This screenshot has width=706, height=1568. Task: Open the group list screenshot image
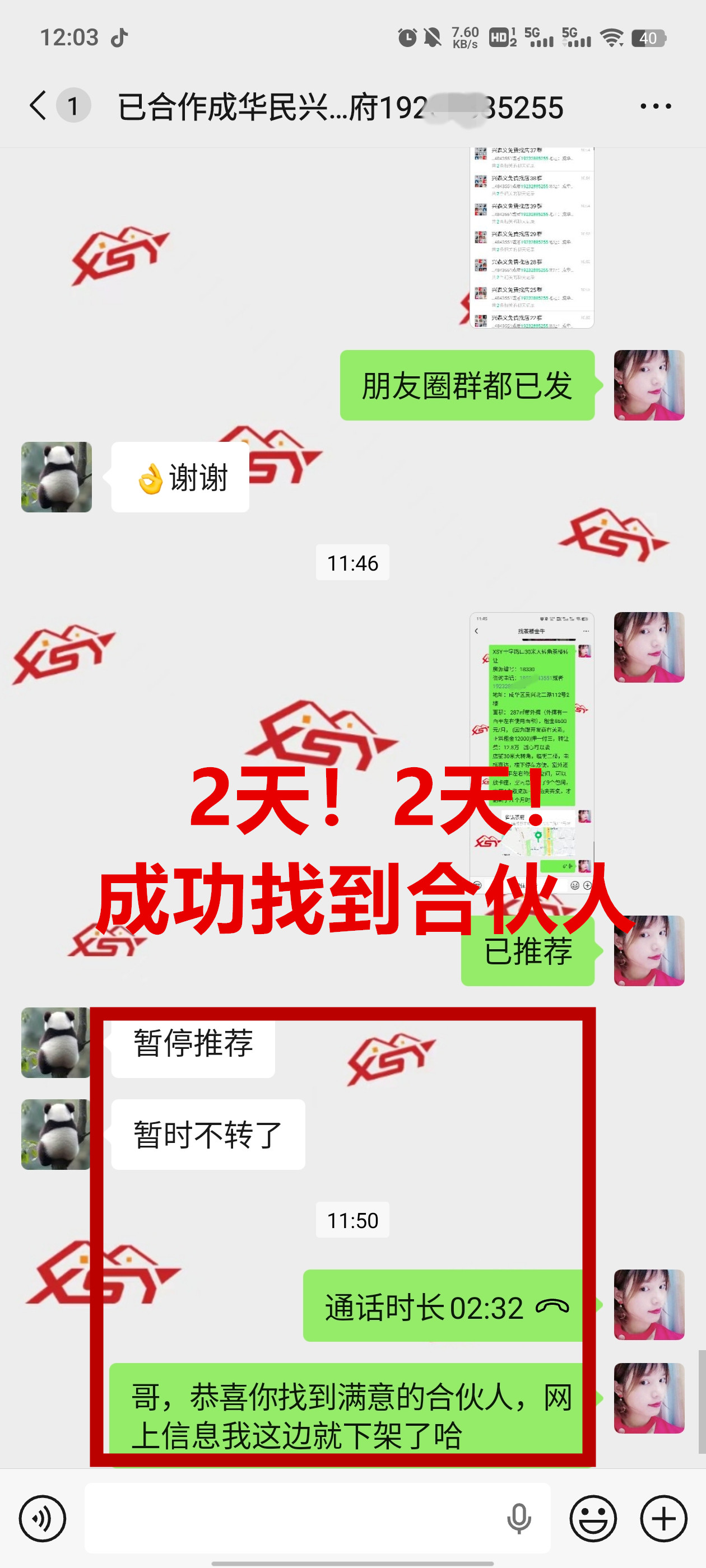click(531, 237)
